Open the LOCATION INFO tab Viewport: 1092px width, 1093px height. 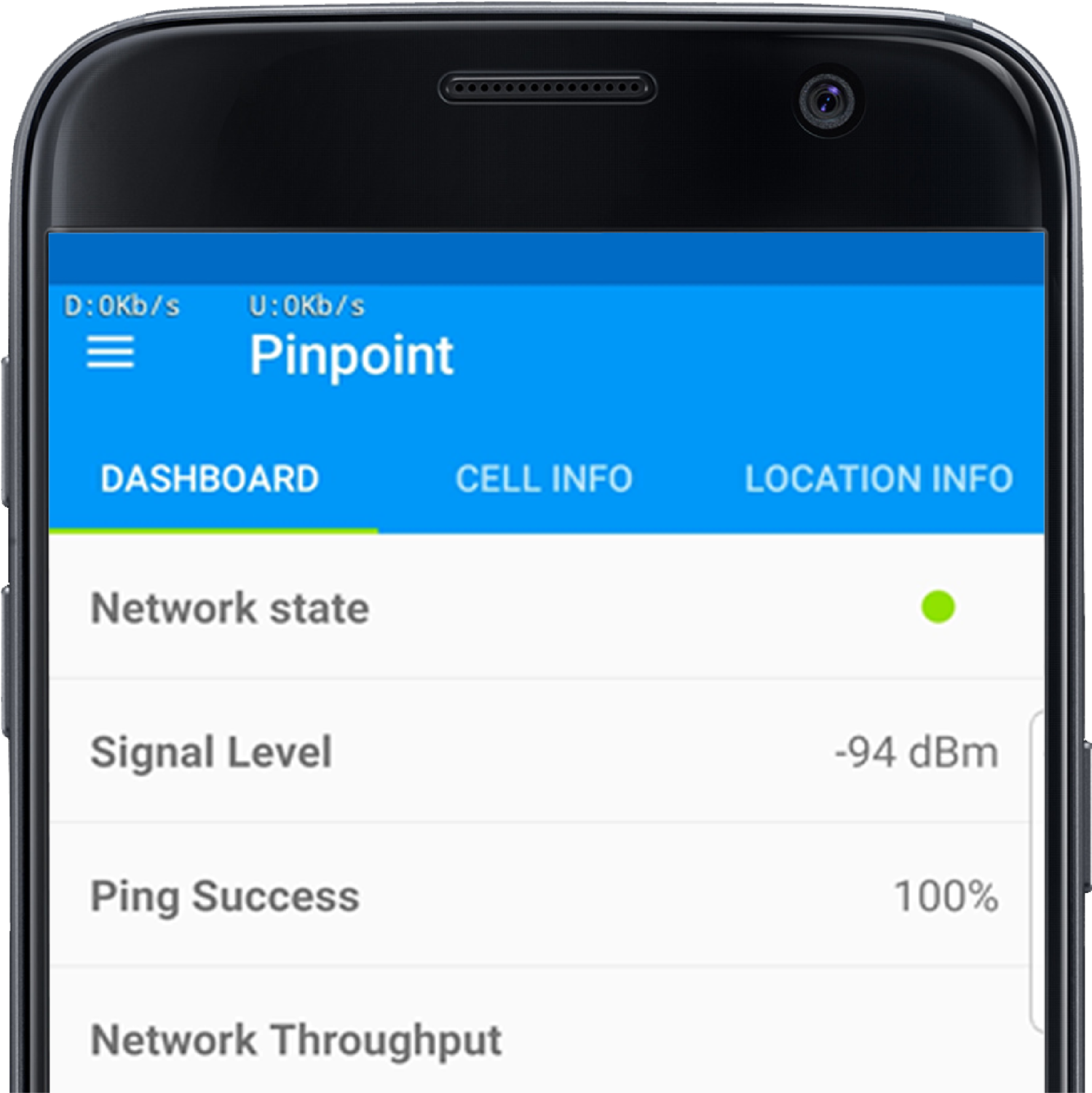click(877, 480)
